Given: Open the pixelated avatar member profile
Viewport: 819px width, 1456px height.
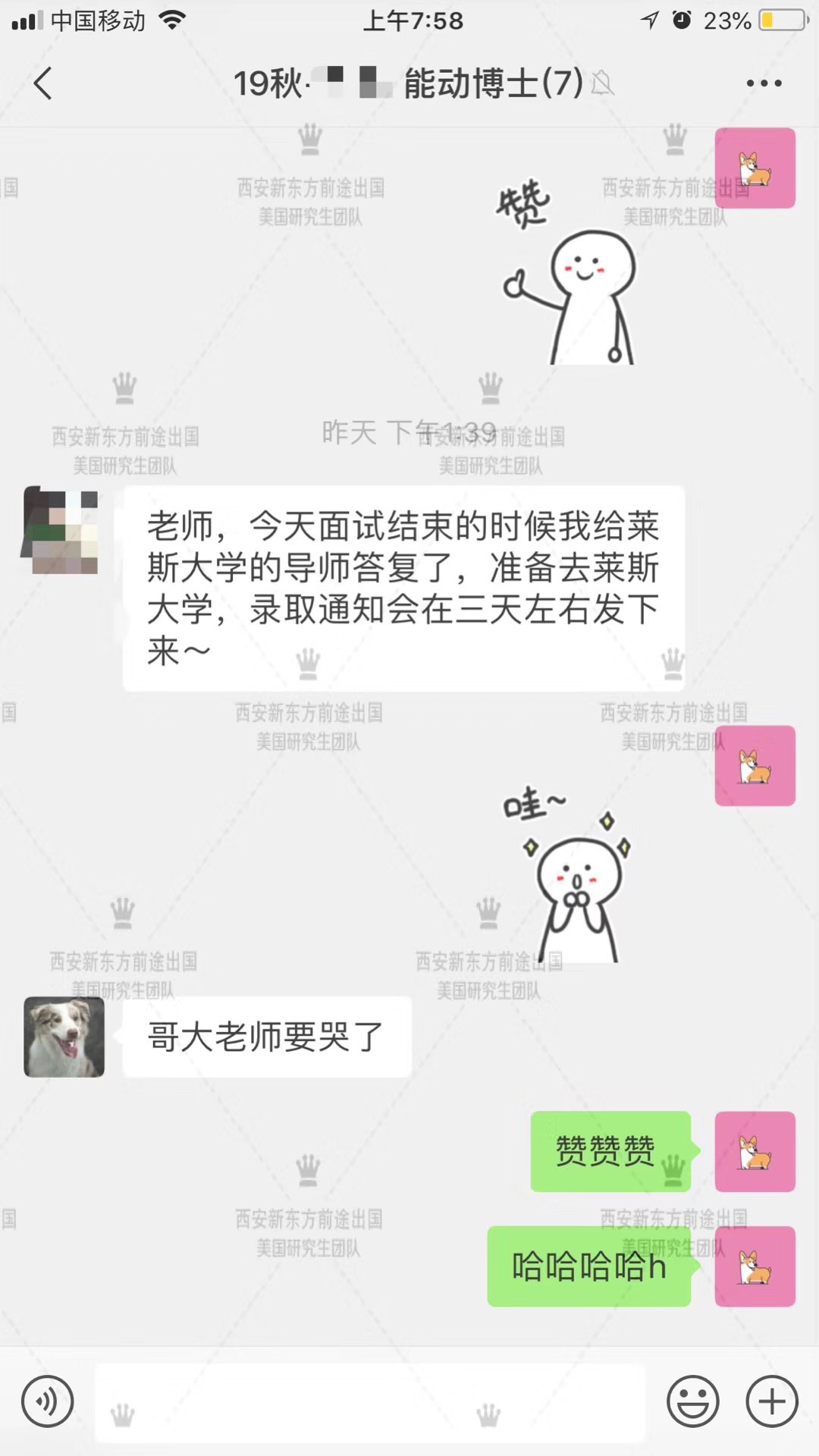Looking at the screenshot, I should pos(61,530).
